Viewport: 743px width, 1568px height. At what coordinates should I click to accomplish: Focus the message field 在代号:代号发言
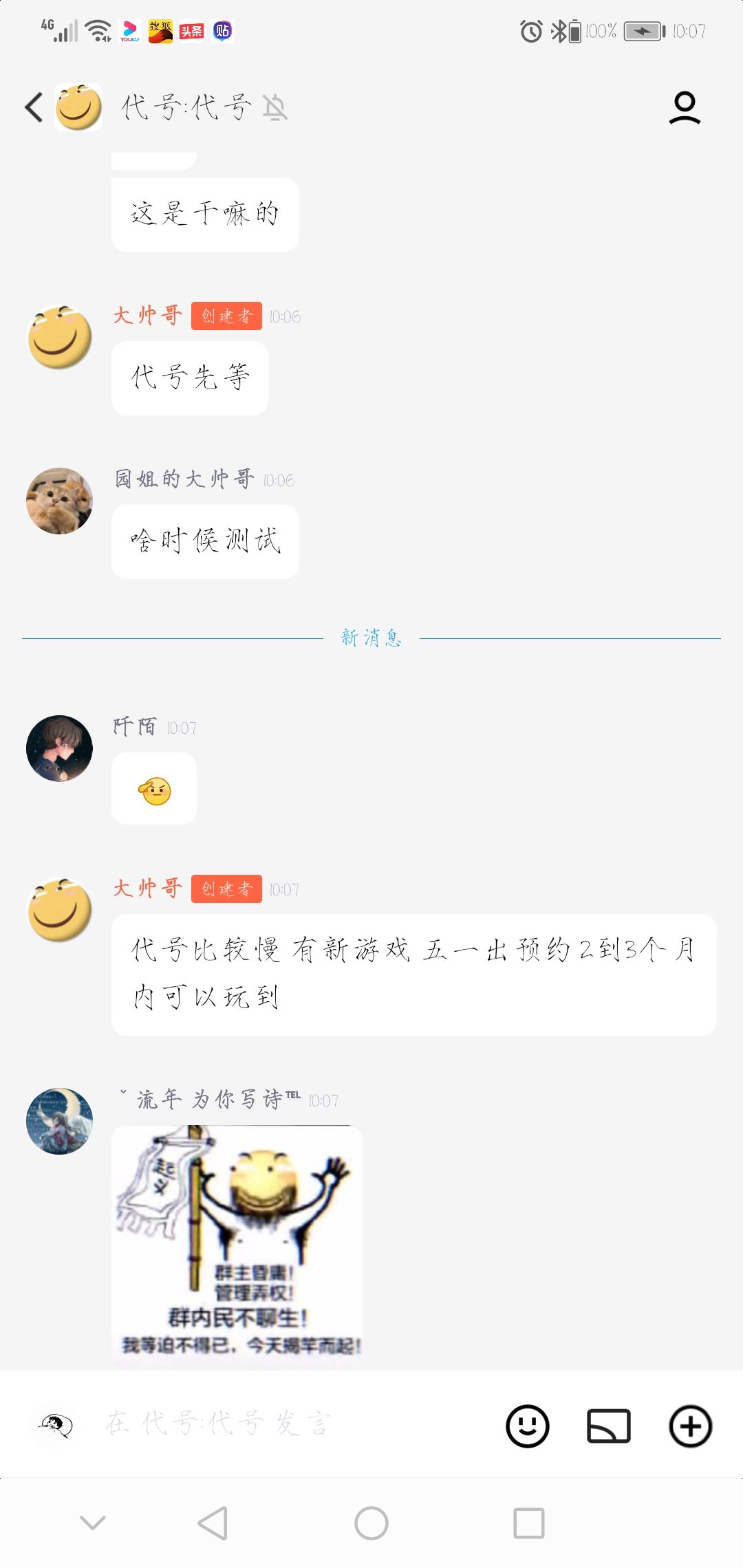[289, 1424]
